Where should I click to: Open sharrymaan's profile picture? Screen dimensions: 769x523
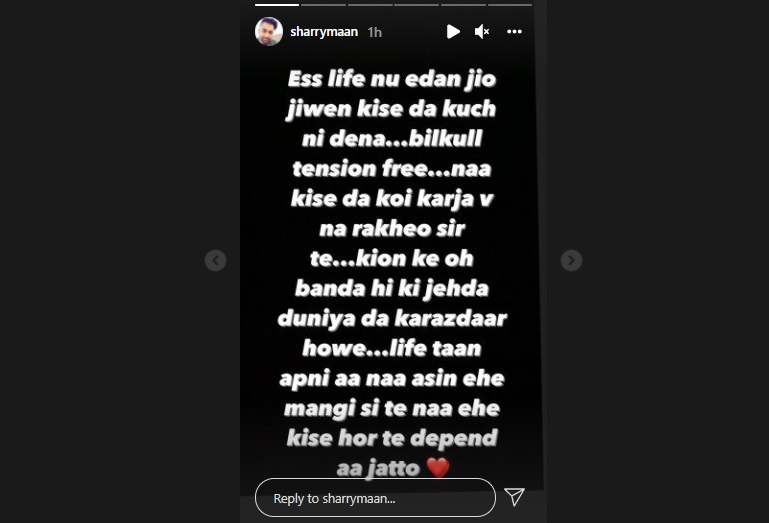(269, 32)
